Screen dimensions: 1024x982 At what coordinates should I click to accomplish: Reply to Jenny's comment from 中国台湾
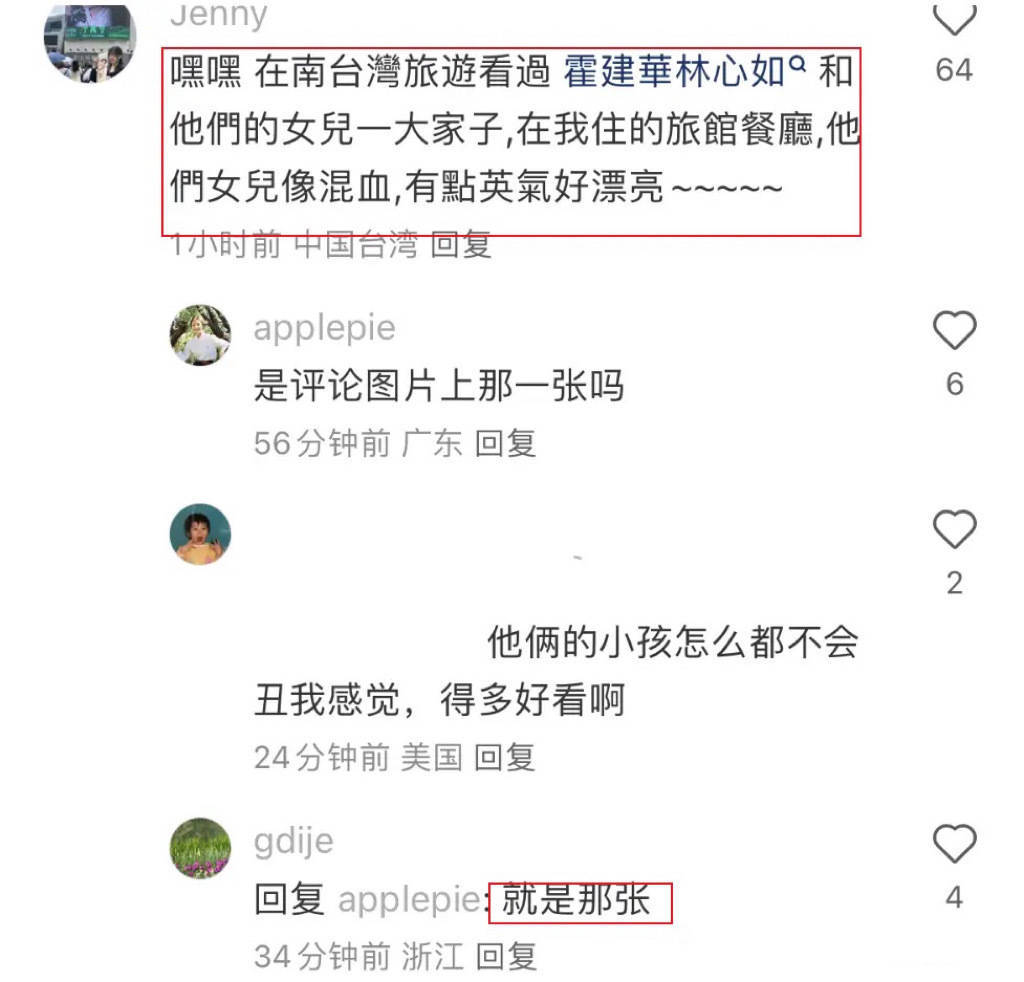point(461,244)
